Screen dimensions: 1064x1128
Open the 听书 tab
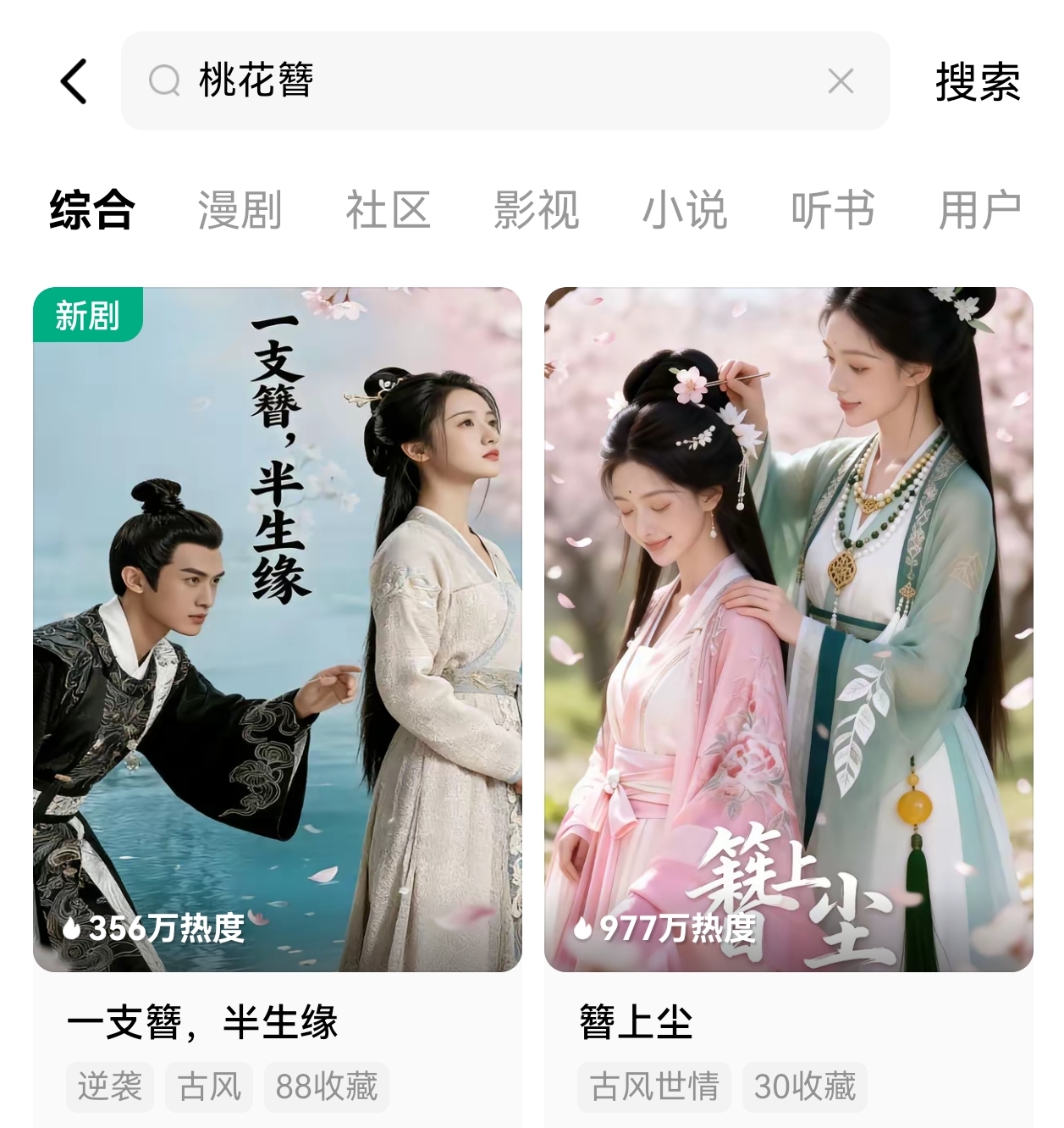pos(832,210)
